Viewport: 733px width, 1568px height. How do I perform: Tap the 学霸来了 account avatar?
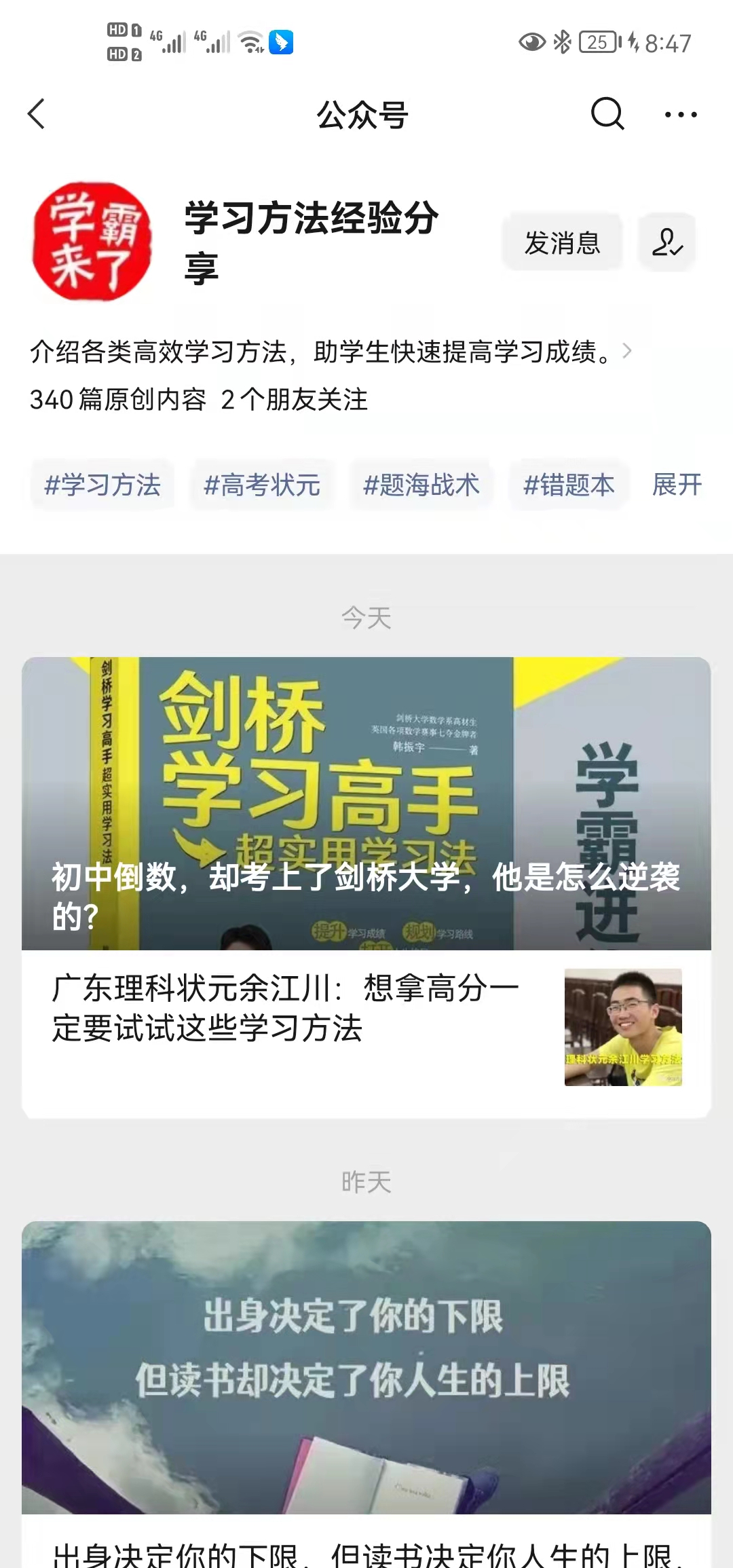(x=92, y=242)
